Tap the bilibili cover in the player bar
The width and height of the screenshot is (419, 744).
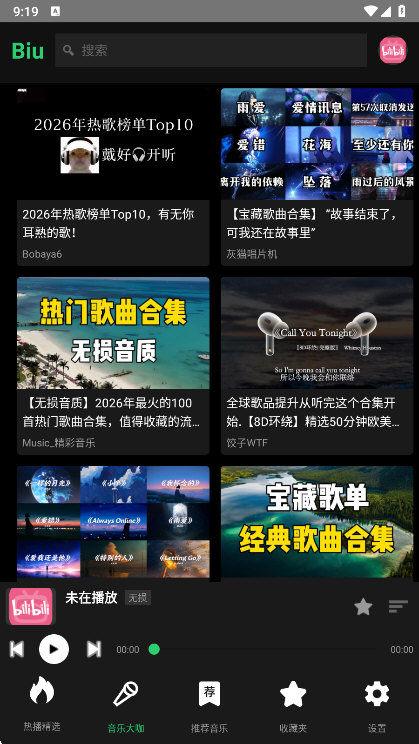pos(31,606)
